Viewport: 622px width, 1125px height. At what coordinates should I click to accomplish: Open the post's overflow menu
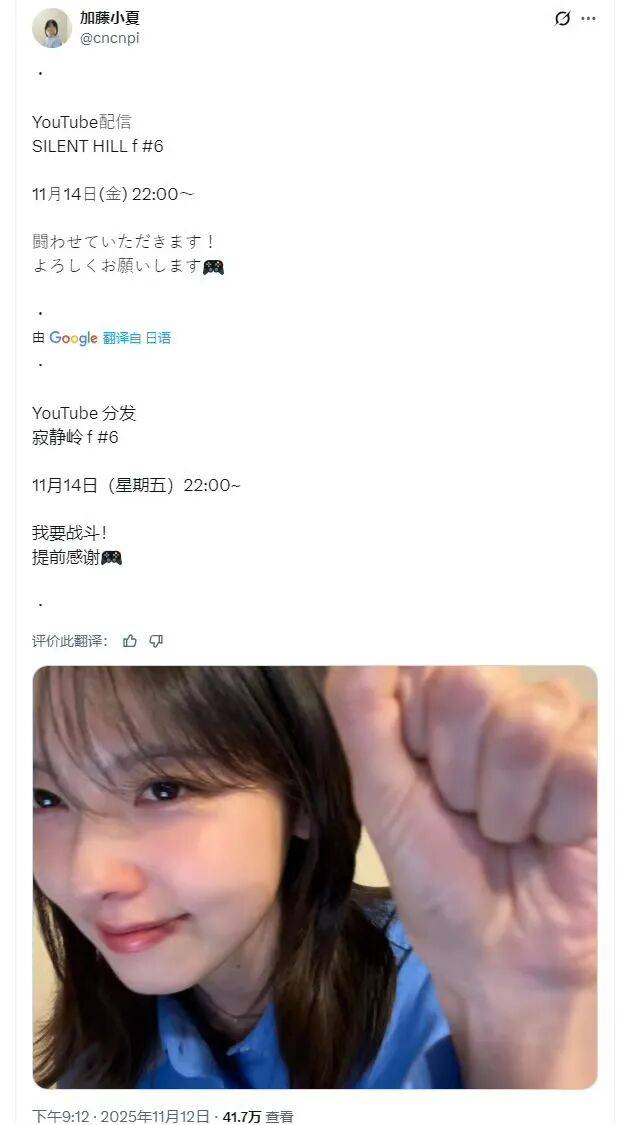pyautogui.click(x=589, y=19)
